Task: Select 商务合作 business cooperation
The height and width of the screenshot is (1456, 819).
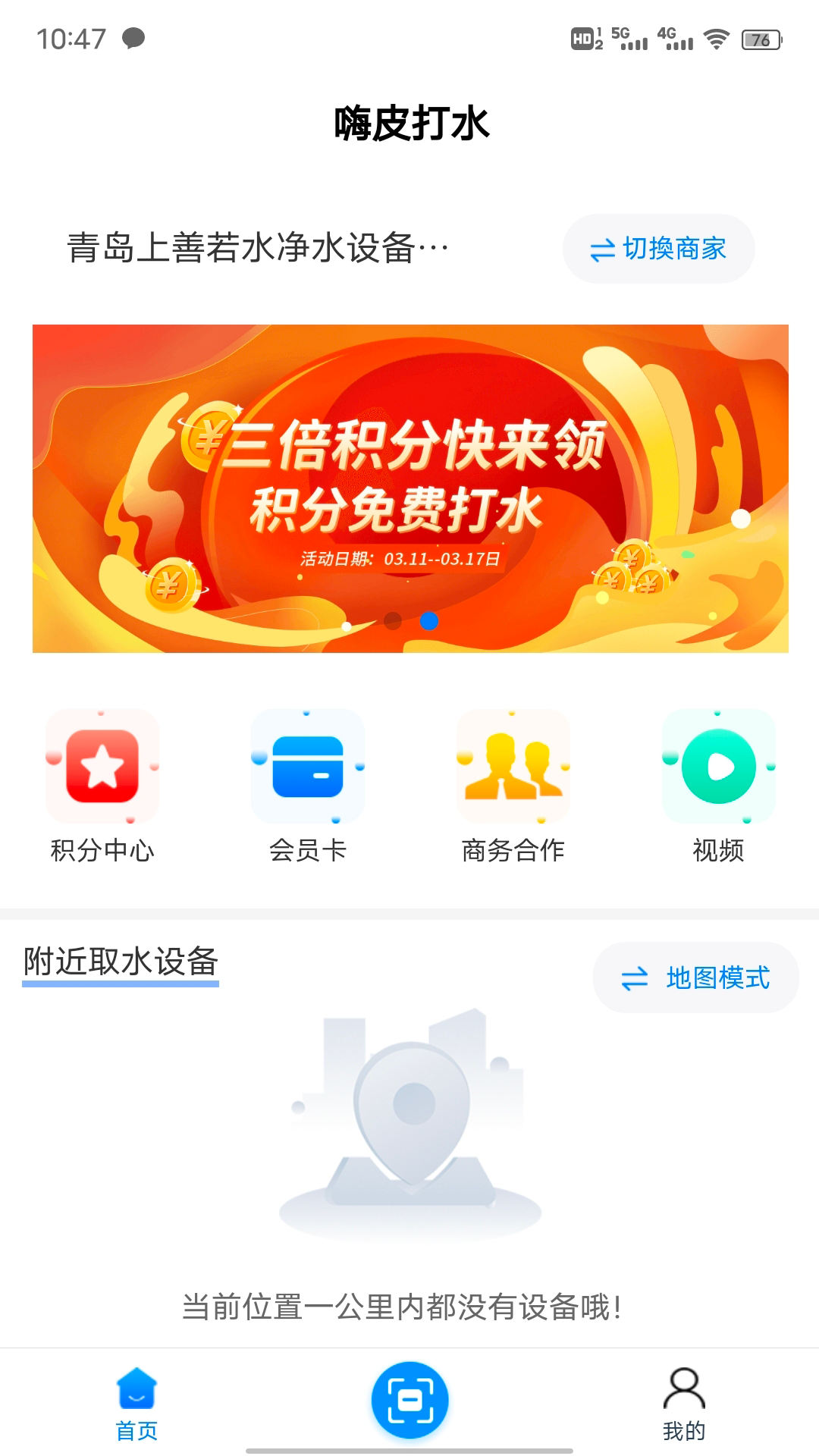Action: pyautogui.click(x=513, y=786)
